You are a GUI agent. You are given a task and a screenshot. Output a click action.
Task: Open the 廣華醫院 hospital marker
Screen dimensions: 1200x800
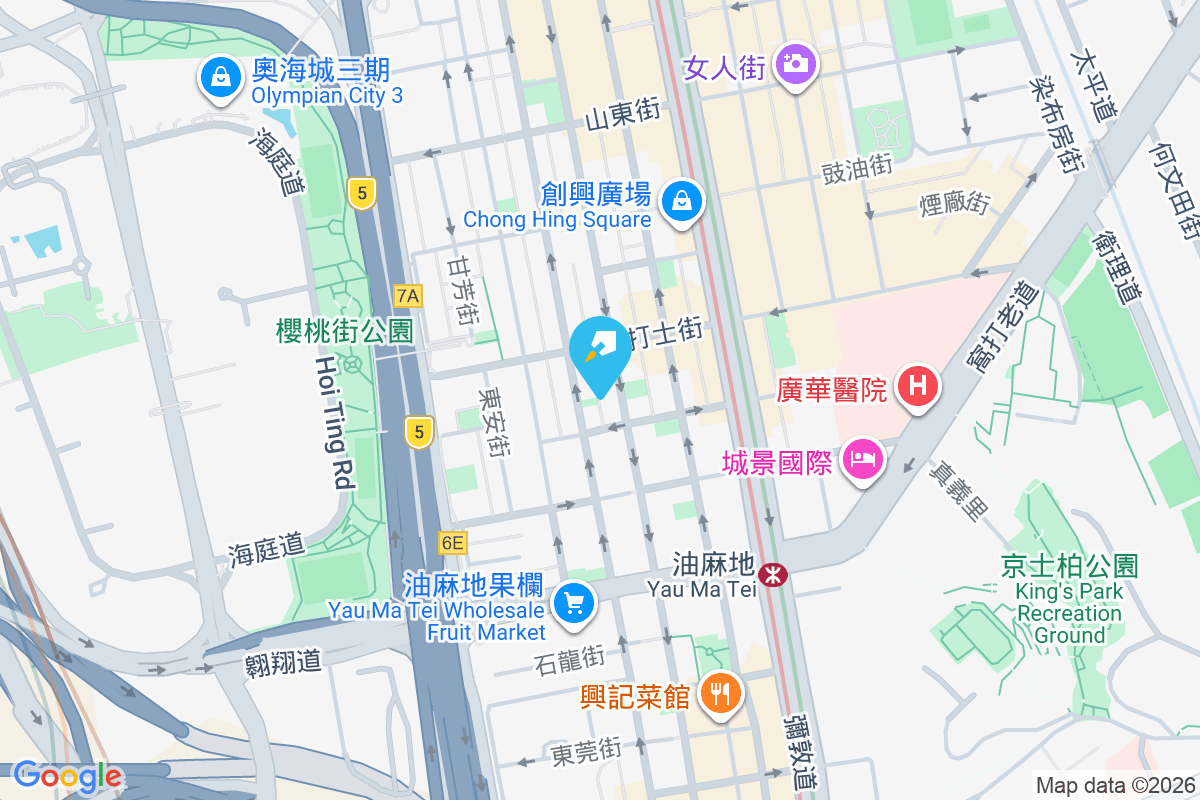(x=917, y=388)
